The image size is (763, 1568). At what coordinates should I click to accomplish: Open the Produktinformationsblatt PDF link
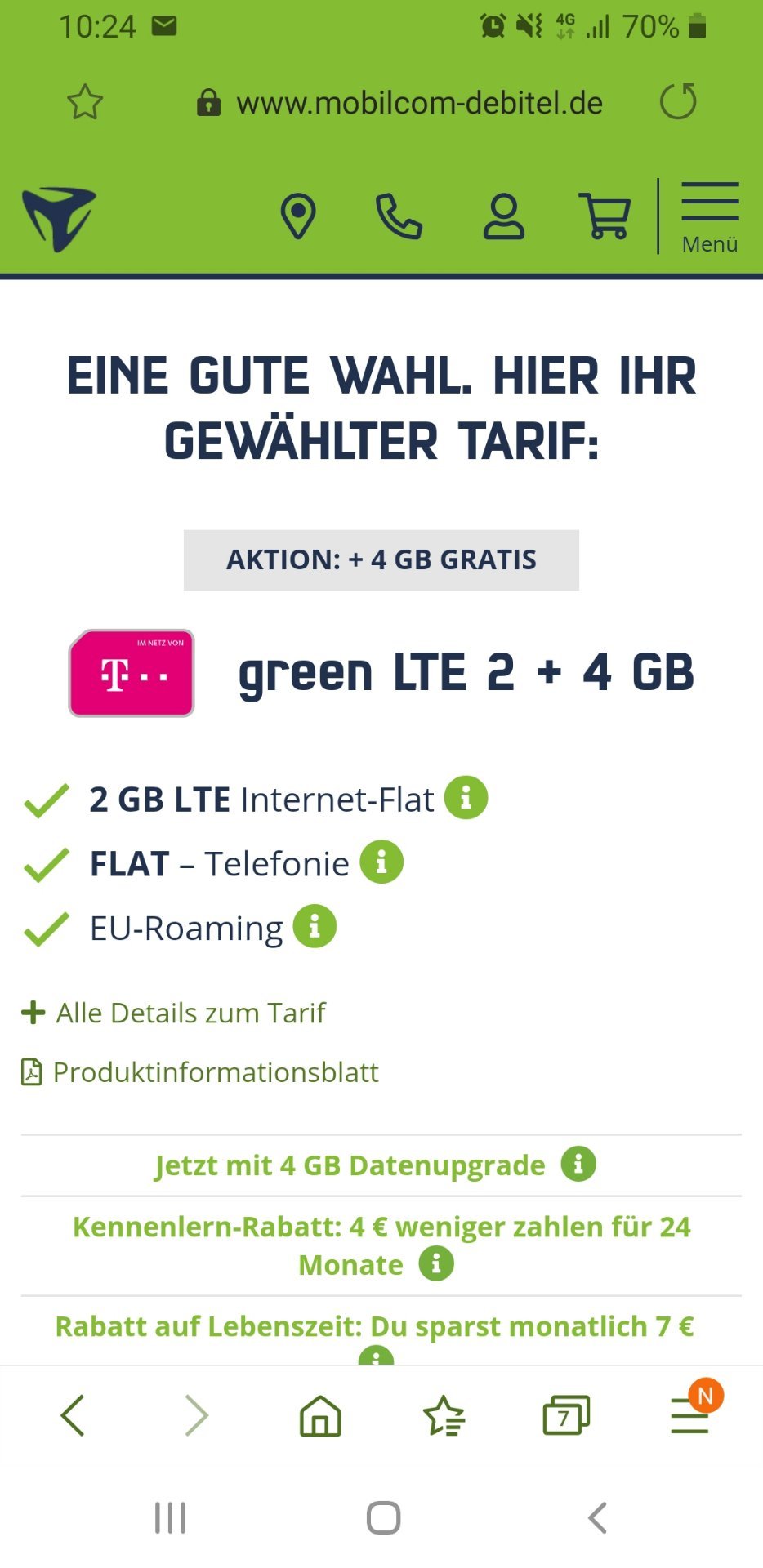click(200, 1072)
